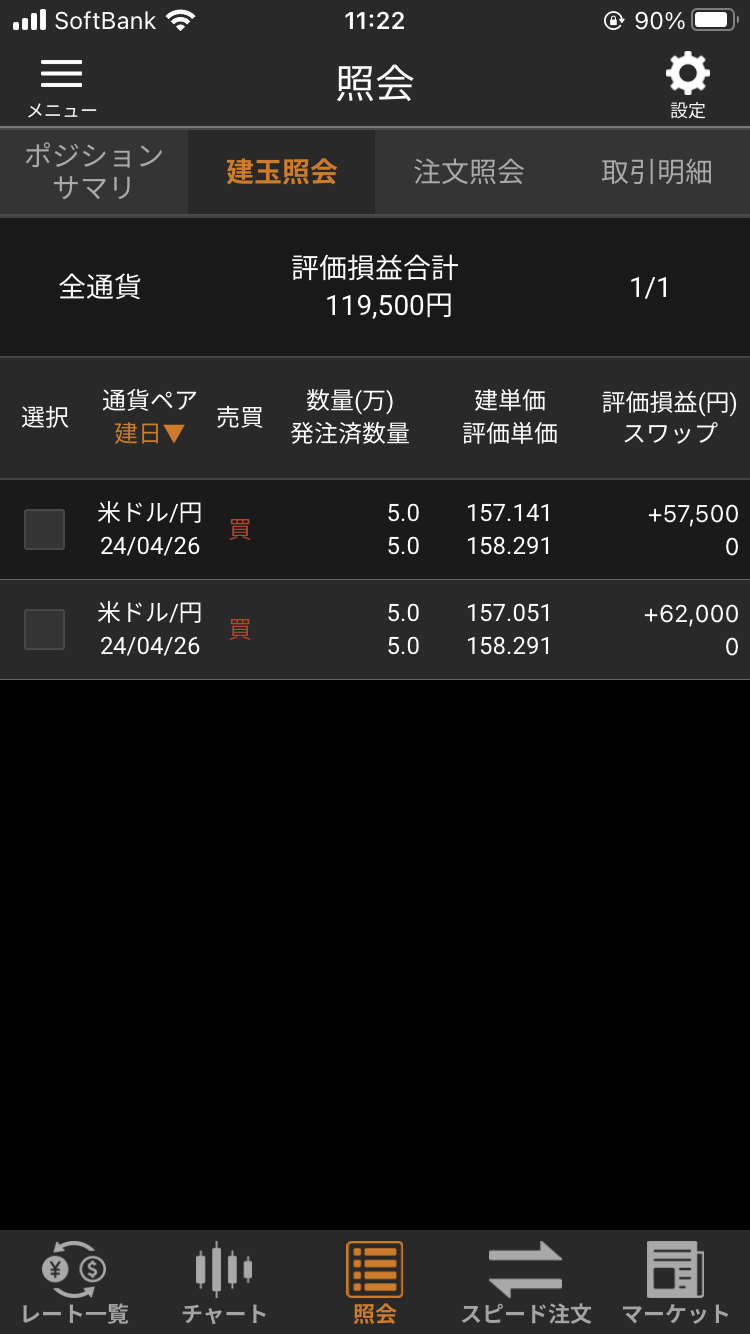
Task: Switch to the ポジションサマリ tab
Action: 94,171
